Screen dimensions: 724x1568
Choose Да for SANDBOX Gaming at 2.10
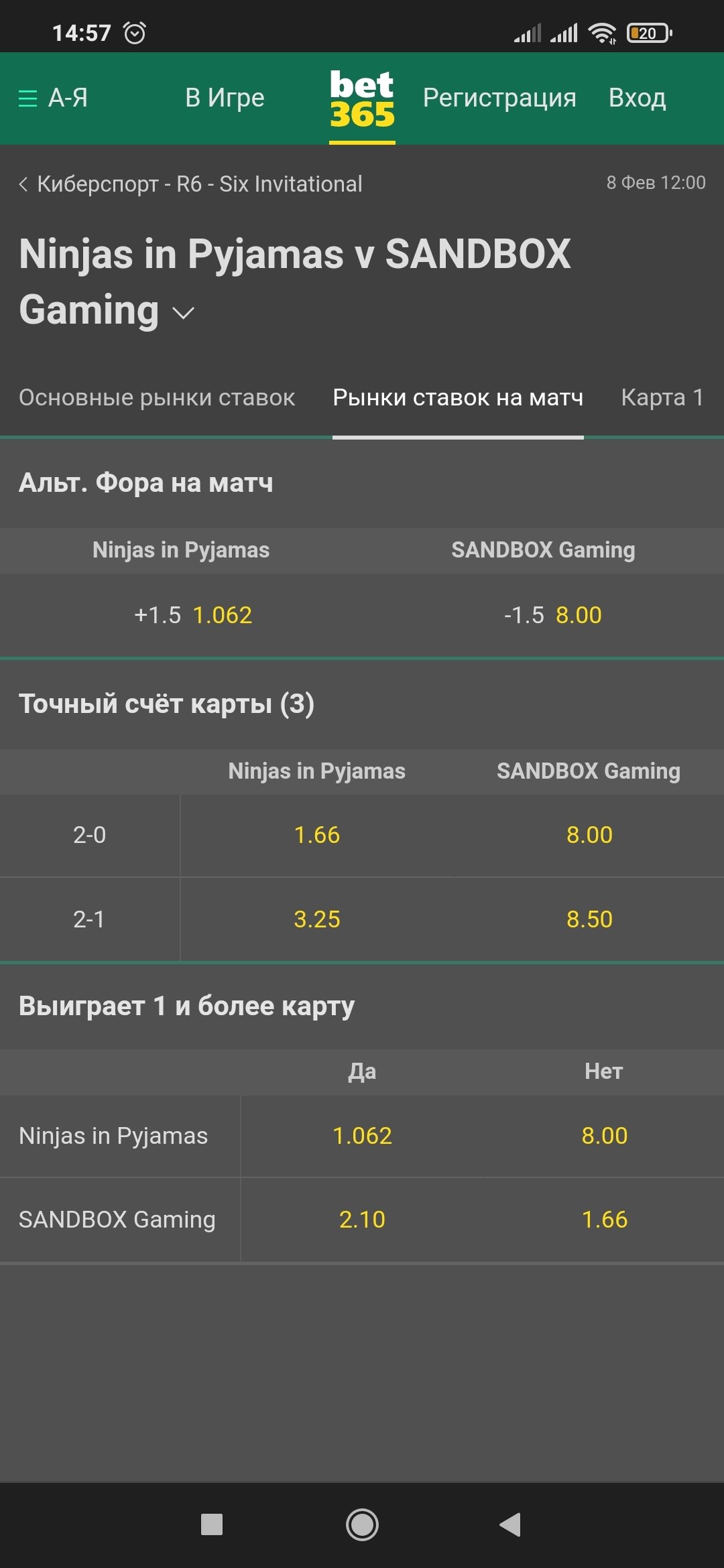[x=362, y=1220]
